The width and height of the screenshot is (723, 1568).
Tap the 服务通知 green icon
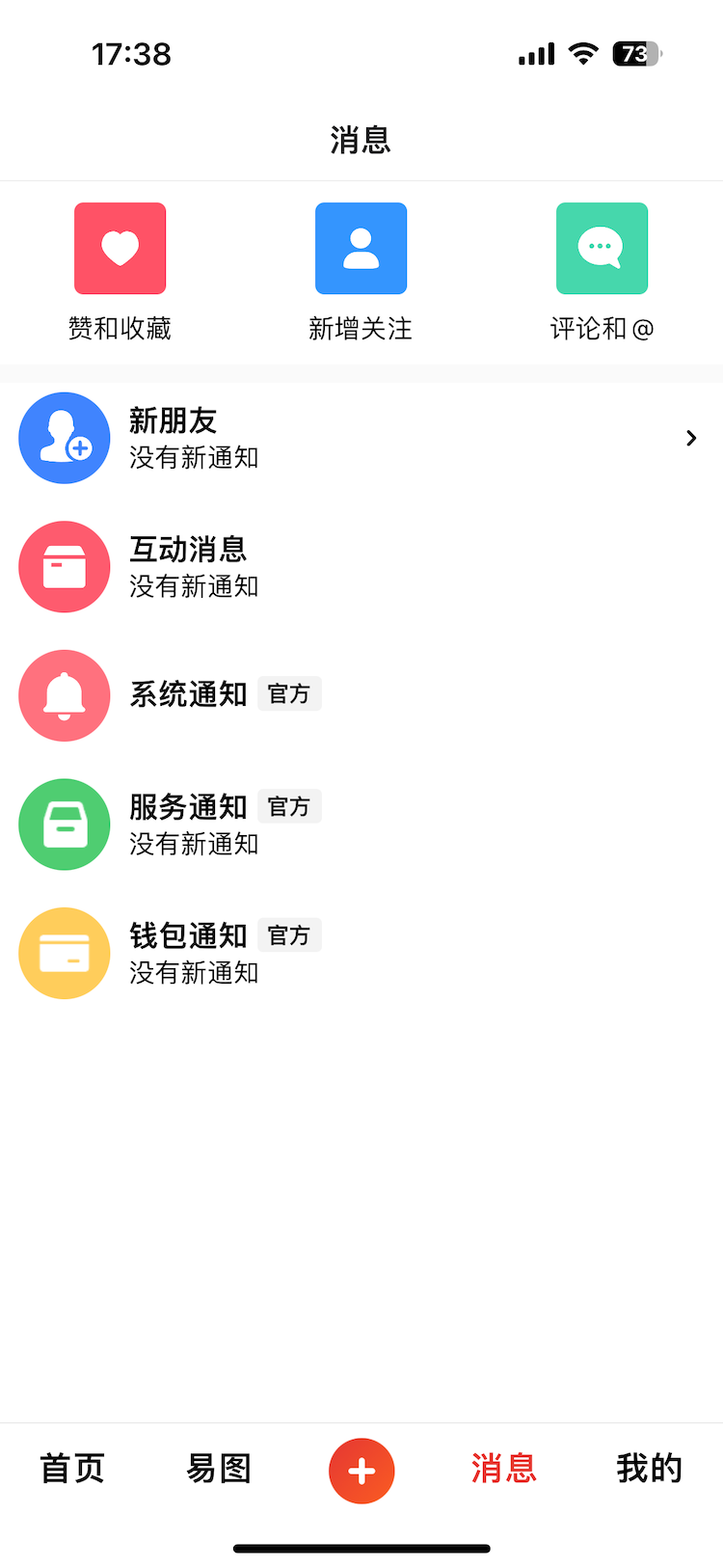point(64,825)
